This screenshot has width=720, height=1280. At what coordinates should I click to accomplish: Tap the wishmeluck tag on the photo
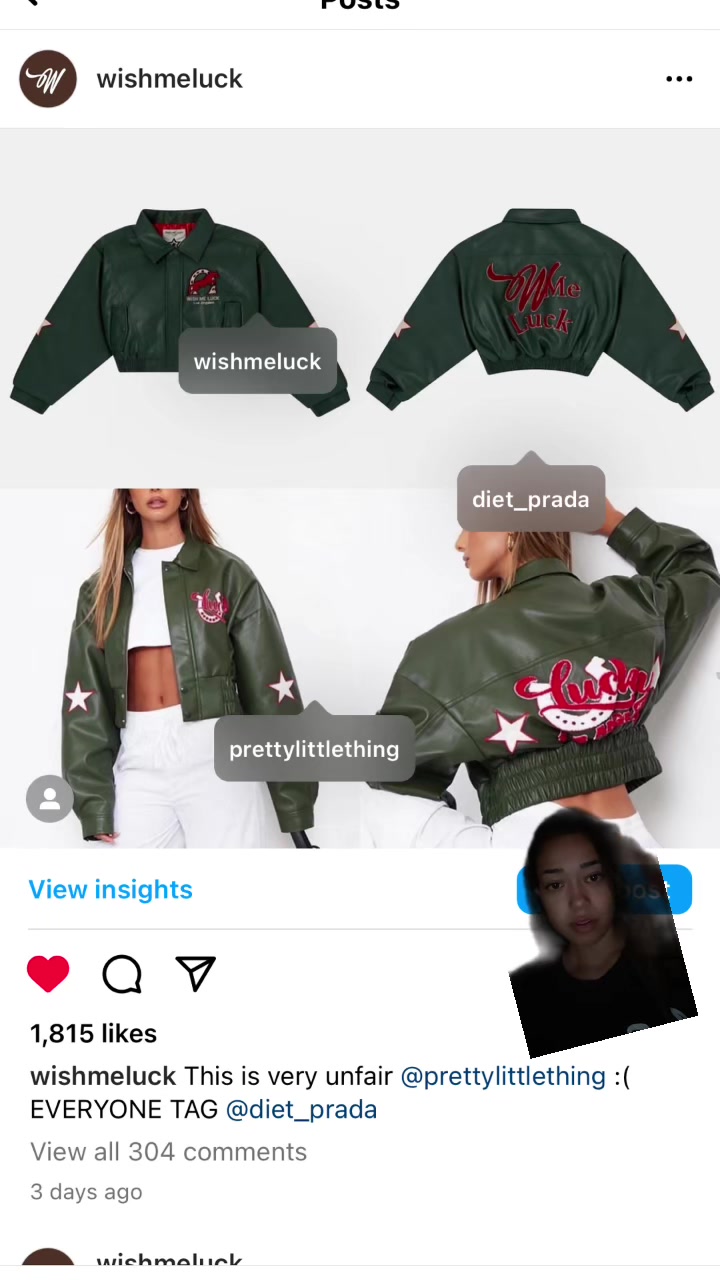click(x=257, y=361)
